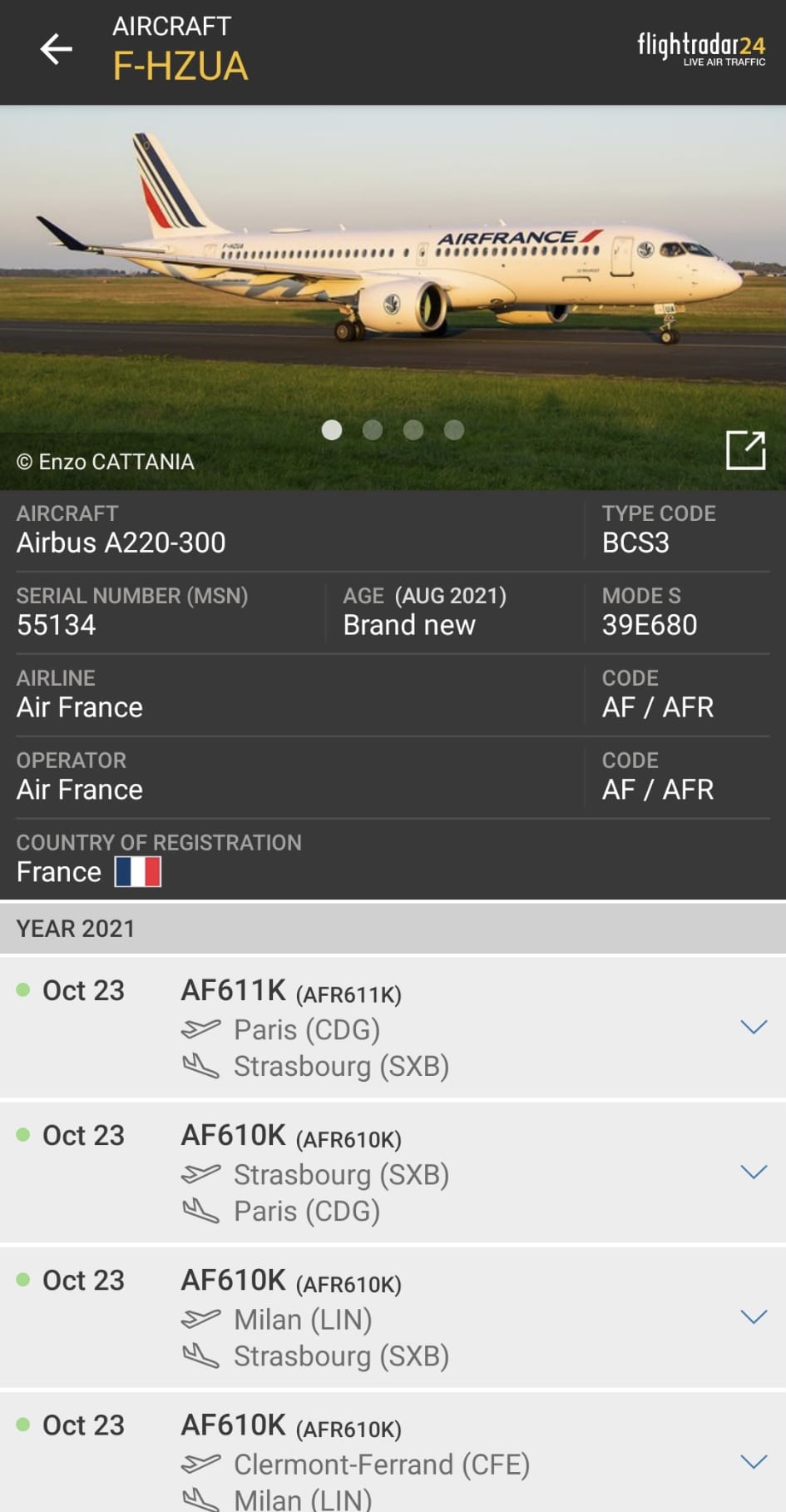Image resolution: width=786 pixels, height=1512 pixels.
Task: Show details for AF610K Milan to Strasbourg
Action: pyautogui.click(x=753, y=1316)
